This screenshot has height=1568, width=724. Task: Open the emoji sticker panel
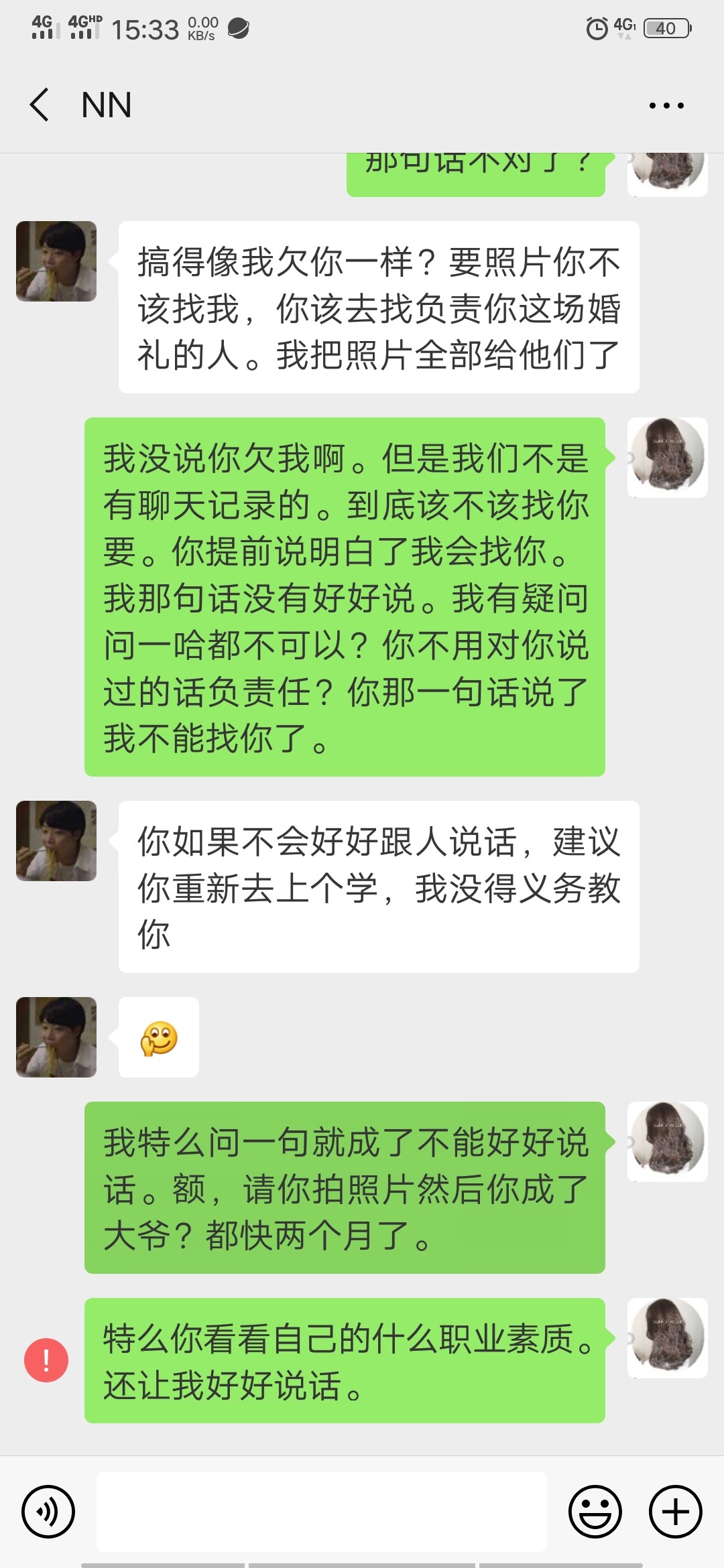coord(595,1512)
